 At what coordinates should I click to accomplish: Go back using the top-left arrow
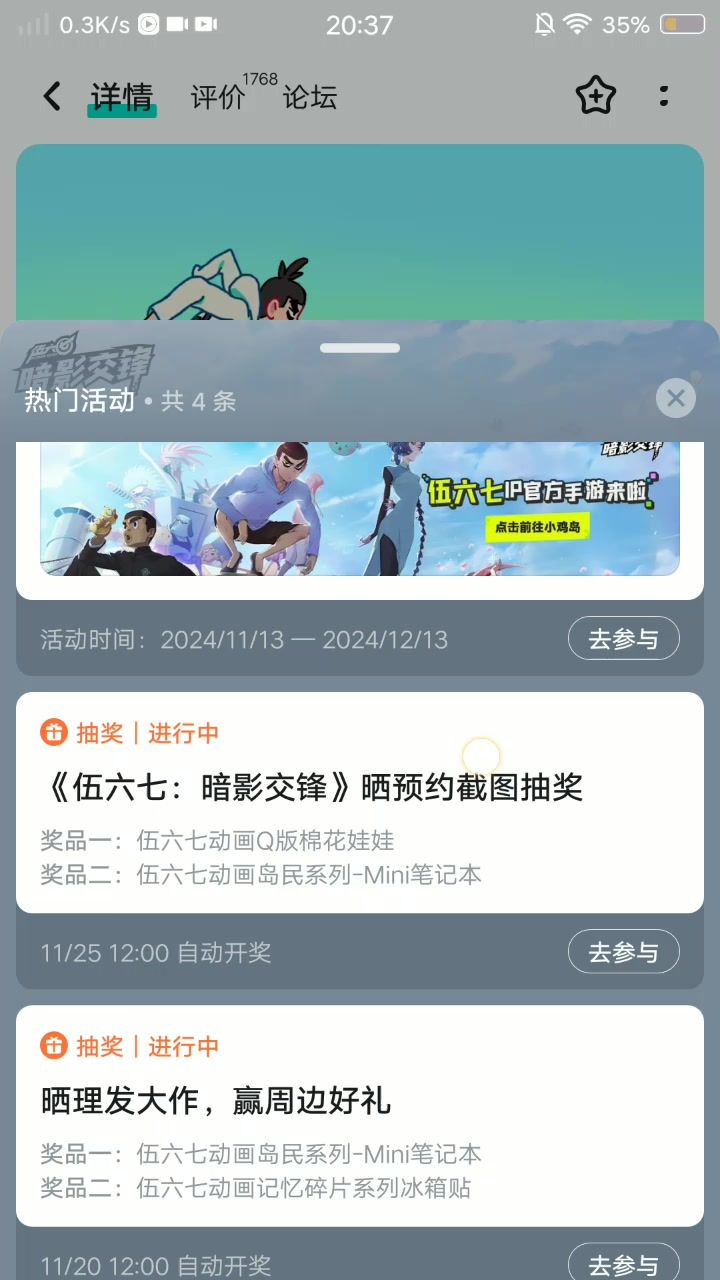[52, 97]
